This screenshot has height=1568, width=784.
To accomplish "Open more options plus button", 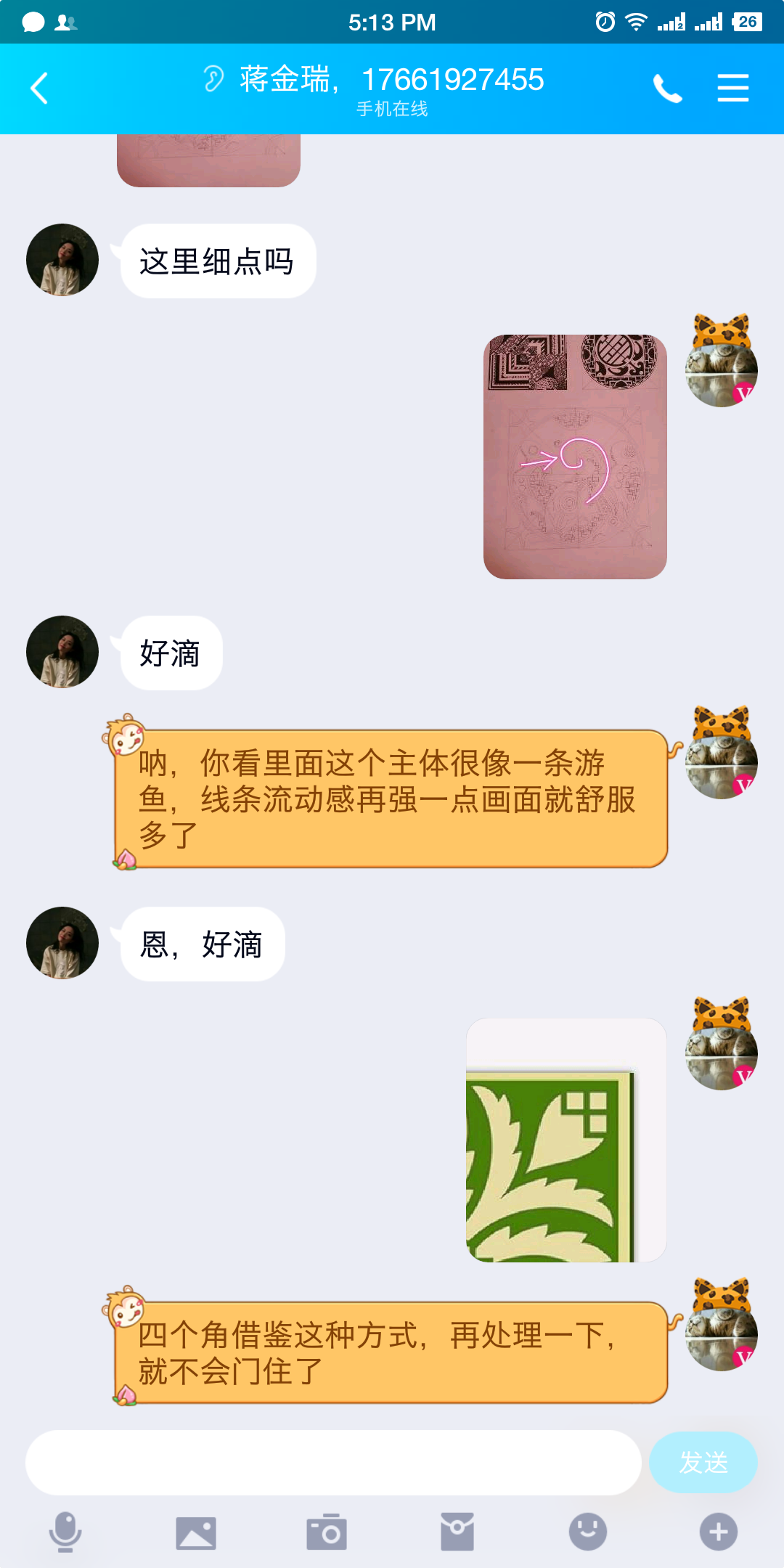I will (718, 1532).
